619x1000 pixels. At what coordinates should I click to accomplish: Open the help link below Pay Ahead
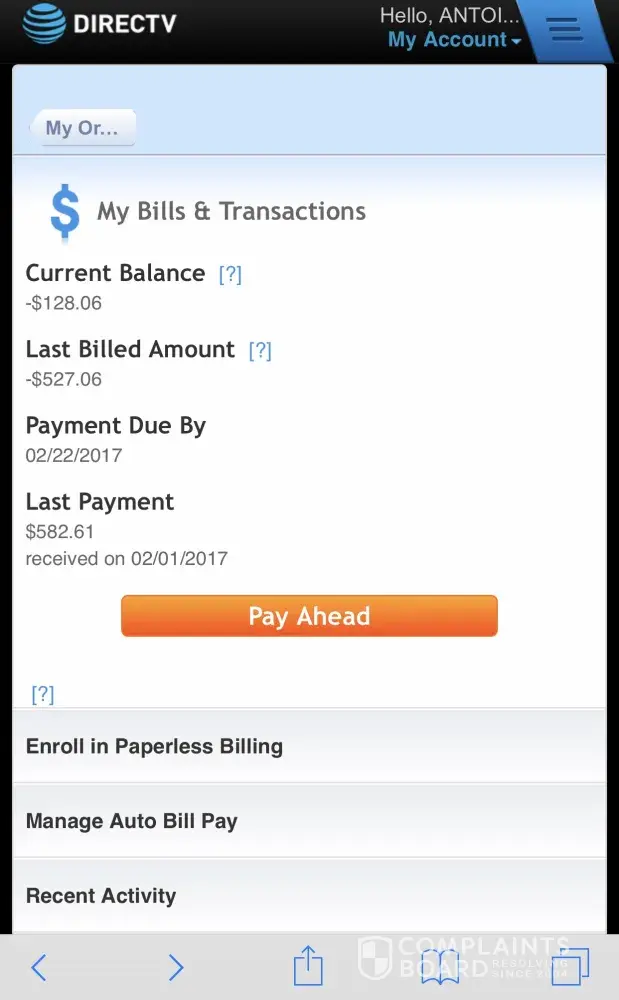[x=43, y=695]
